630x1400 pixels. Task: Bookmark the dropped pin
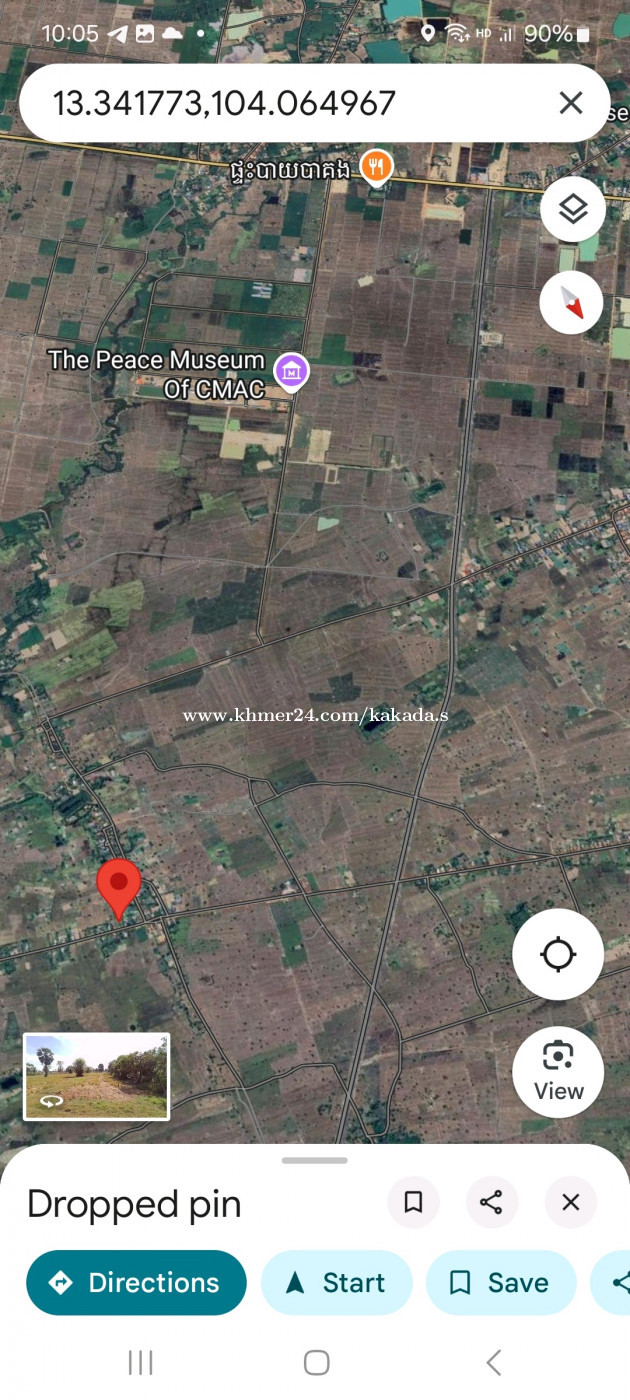pos(413,1202)
